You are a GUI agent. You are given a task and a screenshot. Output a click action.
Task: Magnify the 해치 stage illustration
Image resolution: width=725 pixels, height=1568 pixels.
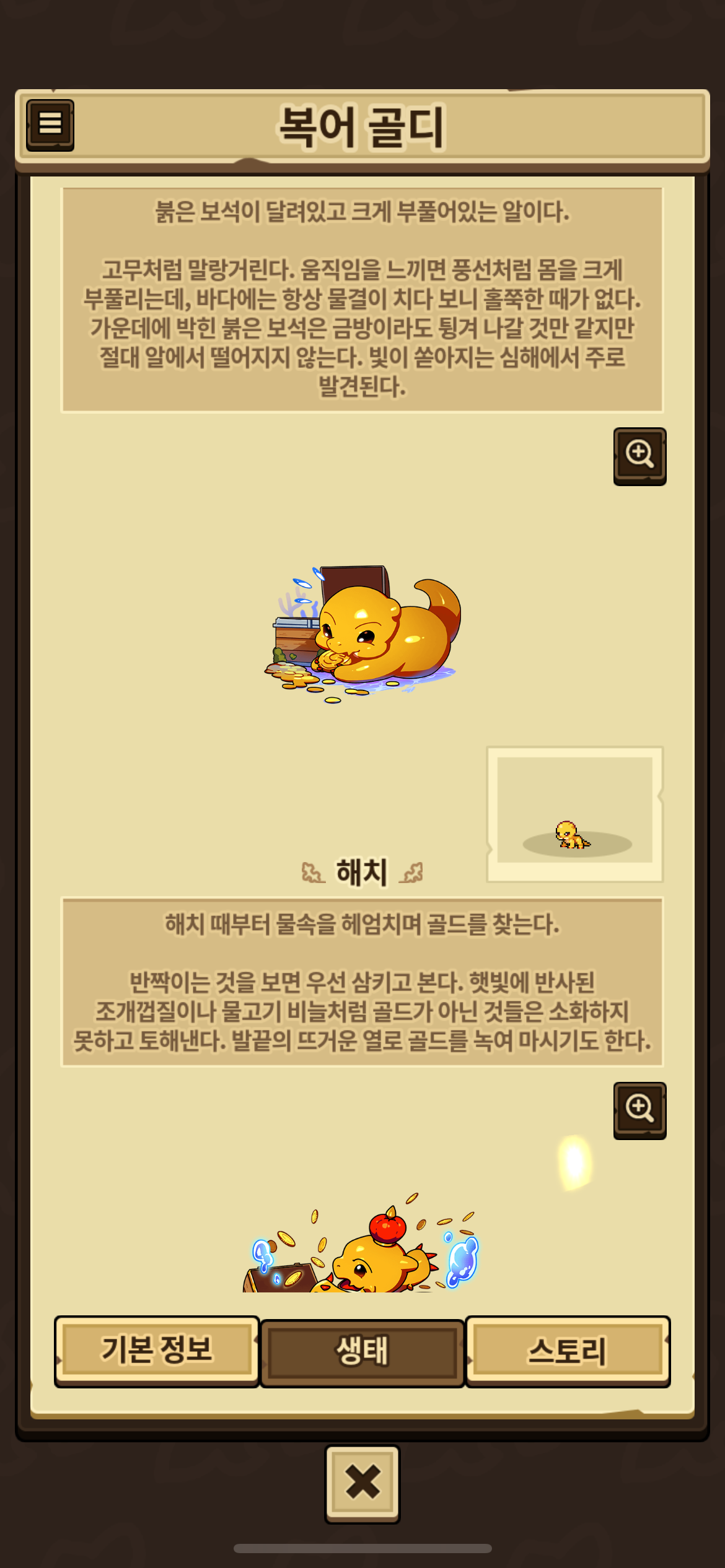pyautogui.click(x=639, y=1110)
